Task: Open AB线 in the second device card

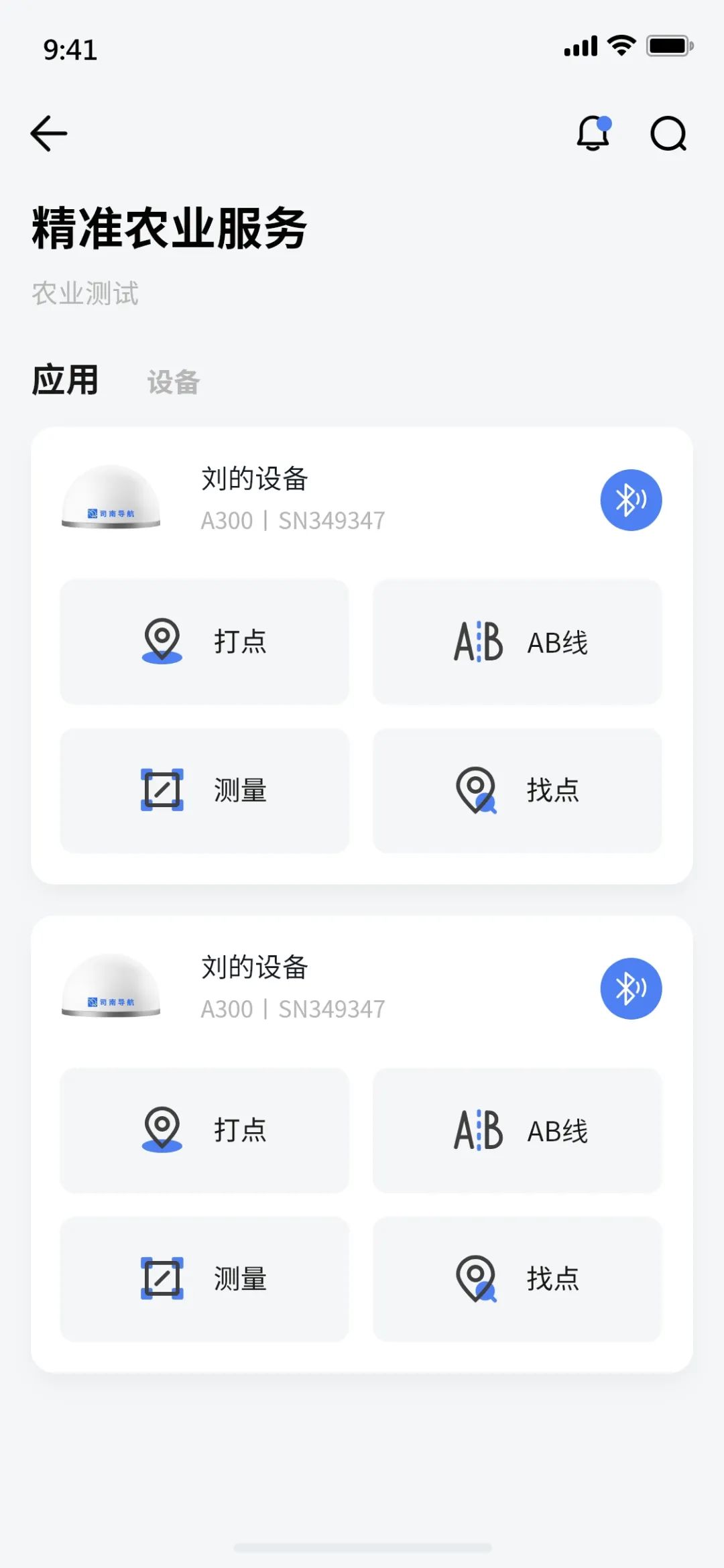Action: 517,1130
